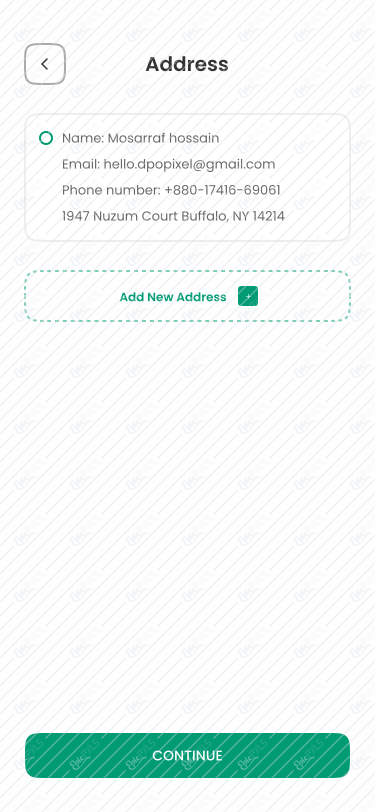
Task: Go back using the arrow button
Action: [45, 64]
